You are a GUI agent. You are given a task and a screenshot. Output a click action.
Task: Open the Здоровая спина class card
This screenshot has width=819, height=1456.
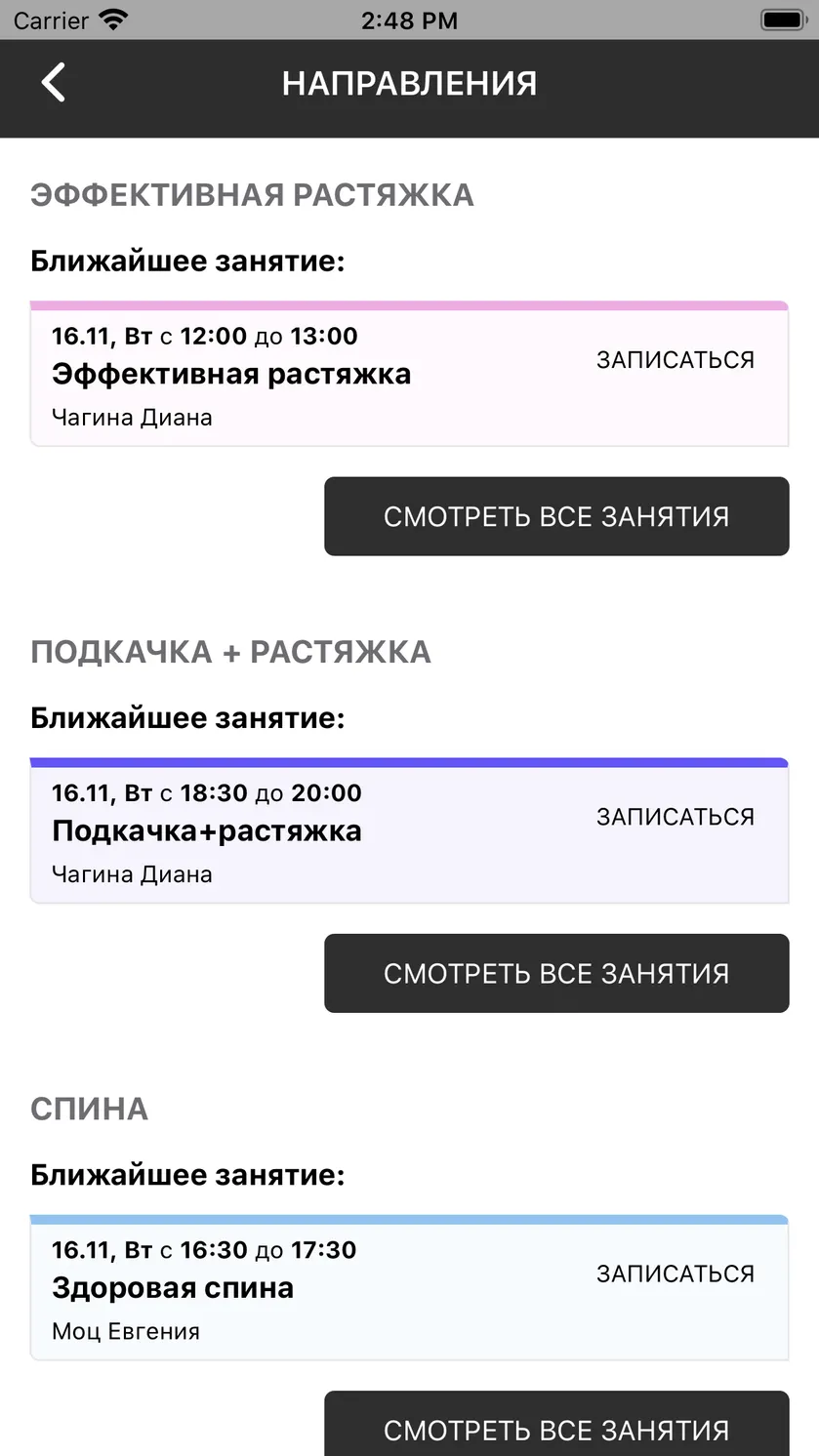pos(409,1287)
